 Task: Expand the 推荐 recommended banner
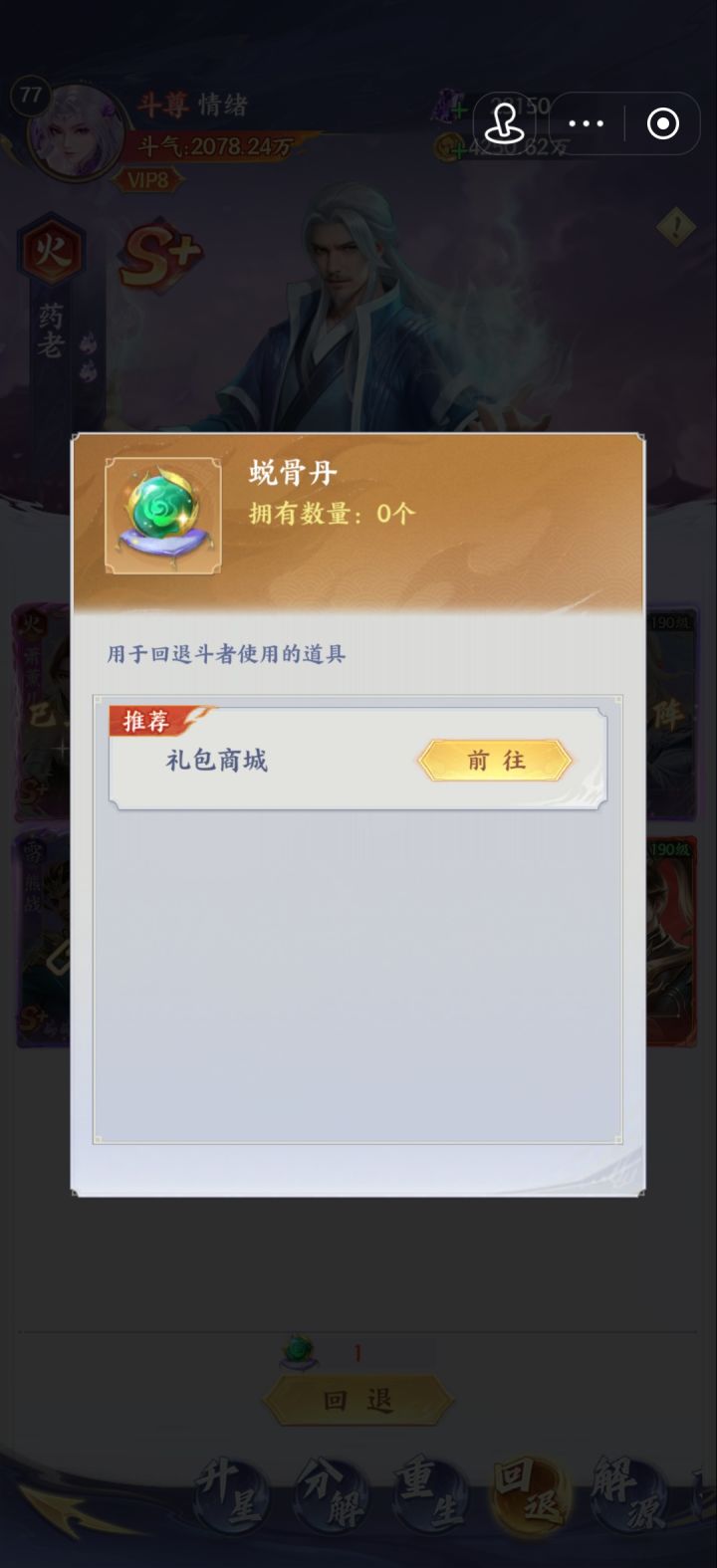(146, 720)
